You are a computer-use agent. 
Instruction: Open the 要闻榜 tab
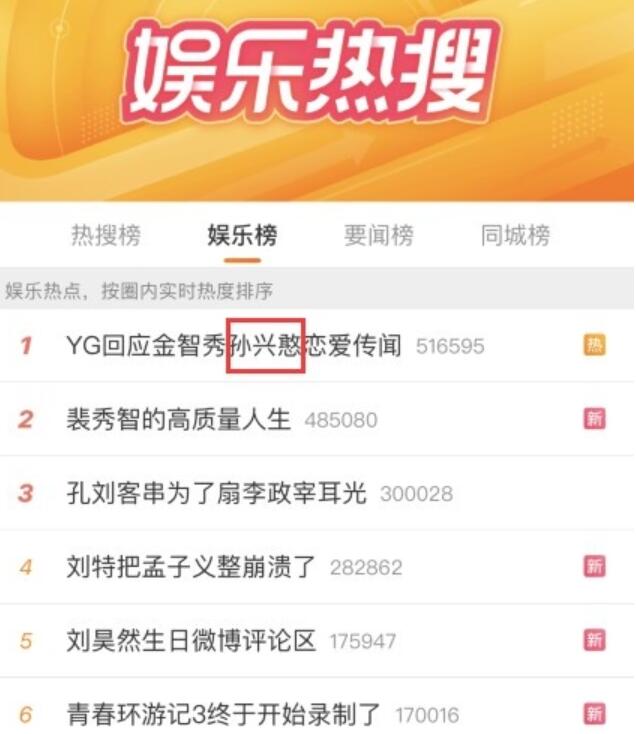(378, 236)
